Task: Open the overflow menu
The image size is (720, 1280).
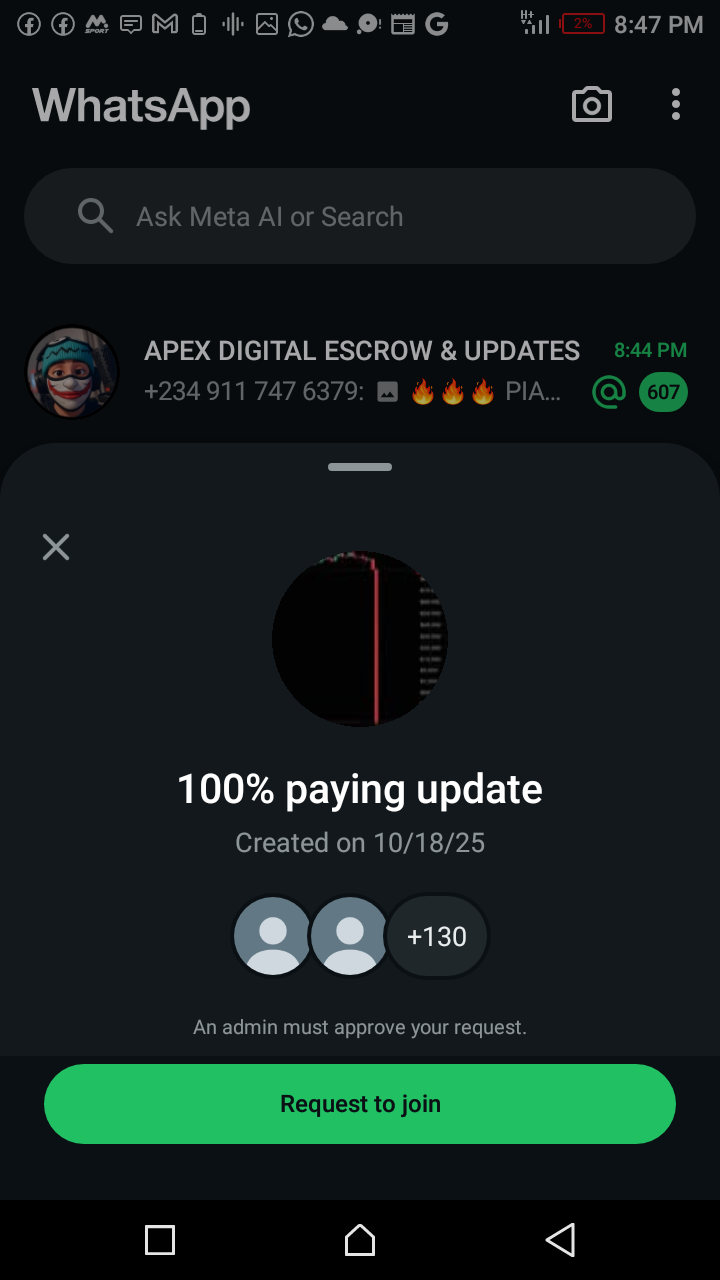Action: pos(676,105)
